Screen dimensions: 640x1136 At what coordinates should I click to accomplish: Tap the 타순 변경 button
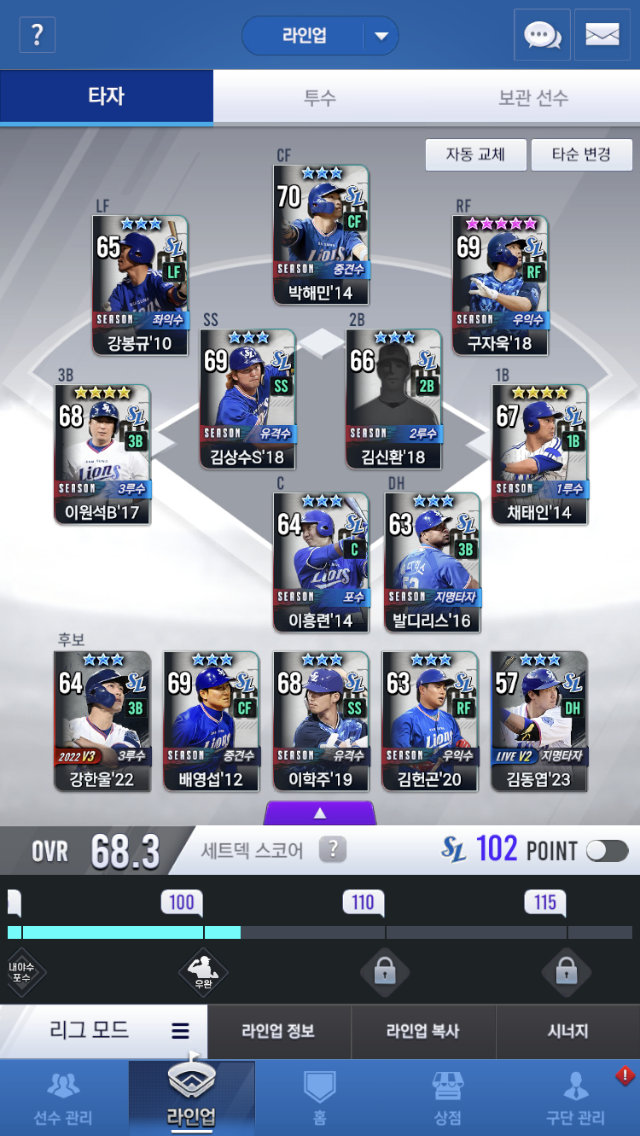(x=581, y=155)
